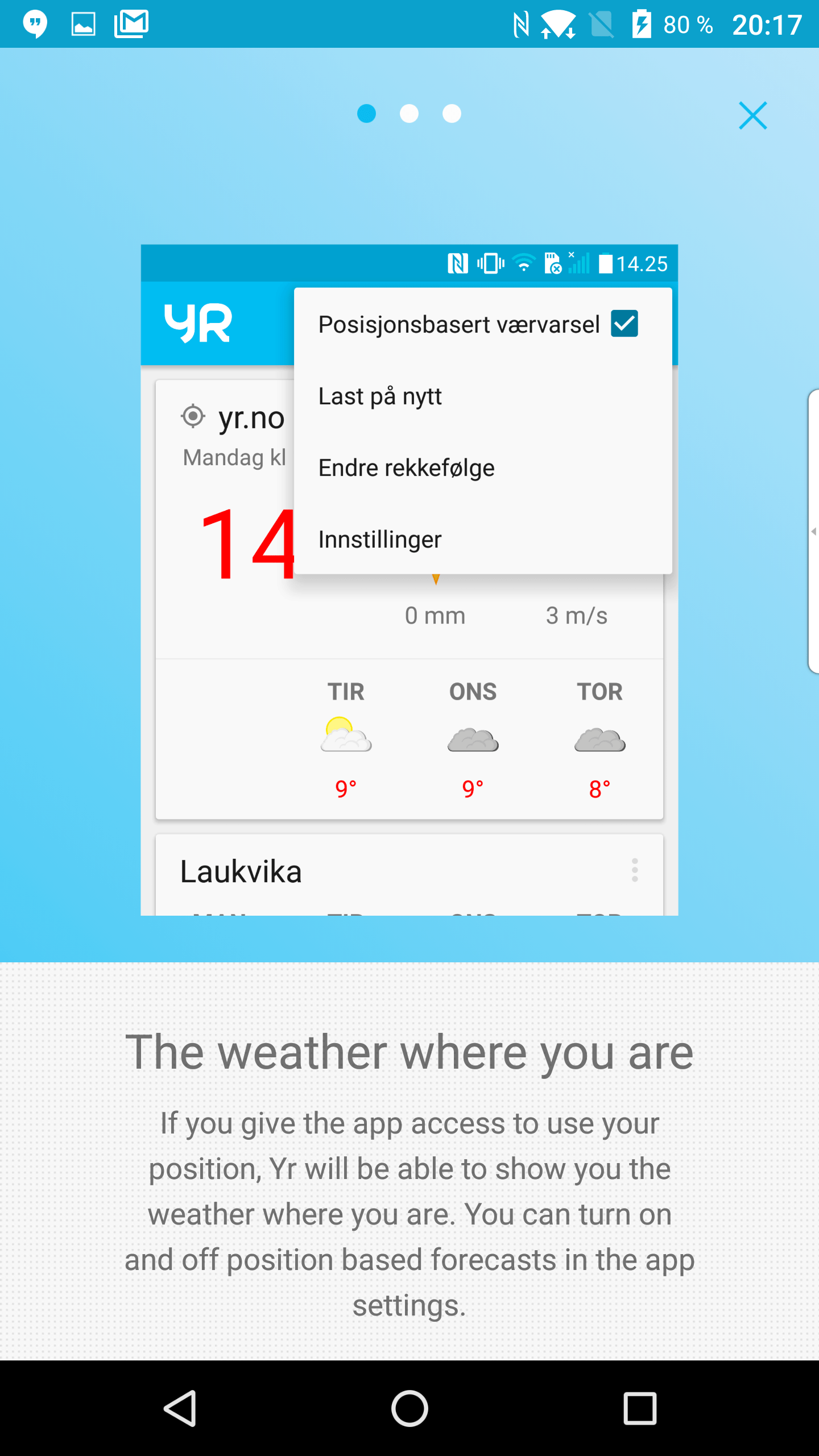Image resolution: width=819 pixels, height=1456 pixels.
Task: Close the onboarding intro with the X
Action: [x=752, y=115]
